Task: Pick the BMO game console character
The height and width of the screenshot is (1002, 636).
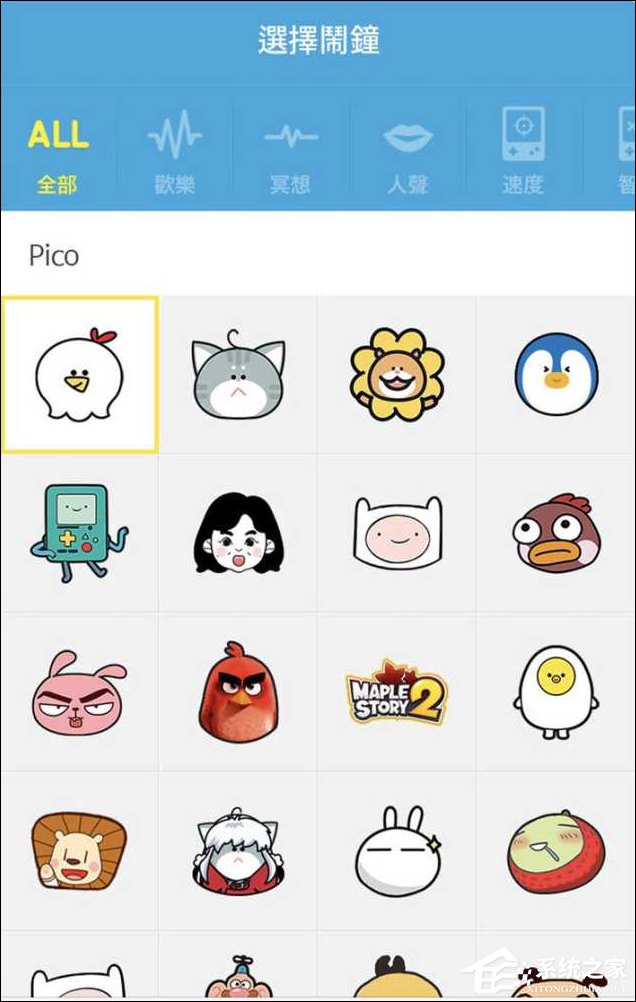Action: pyautogui.click(x=79, y=533)
